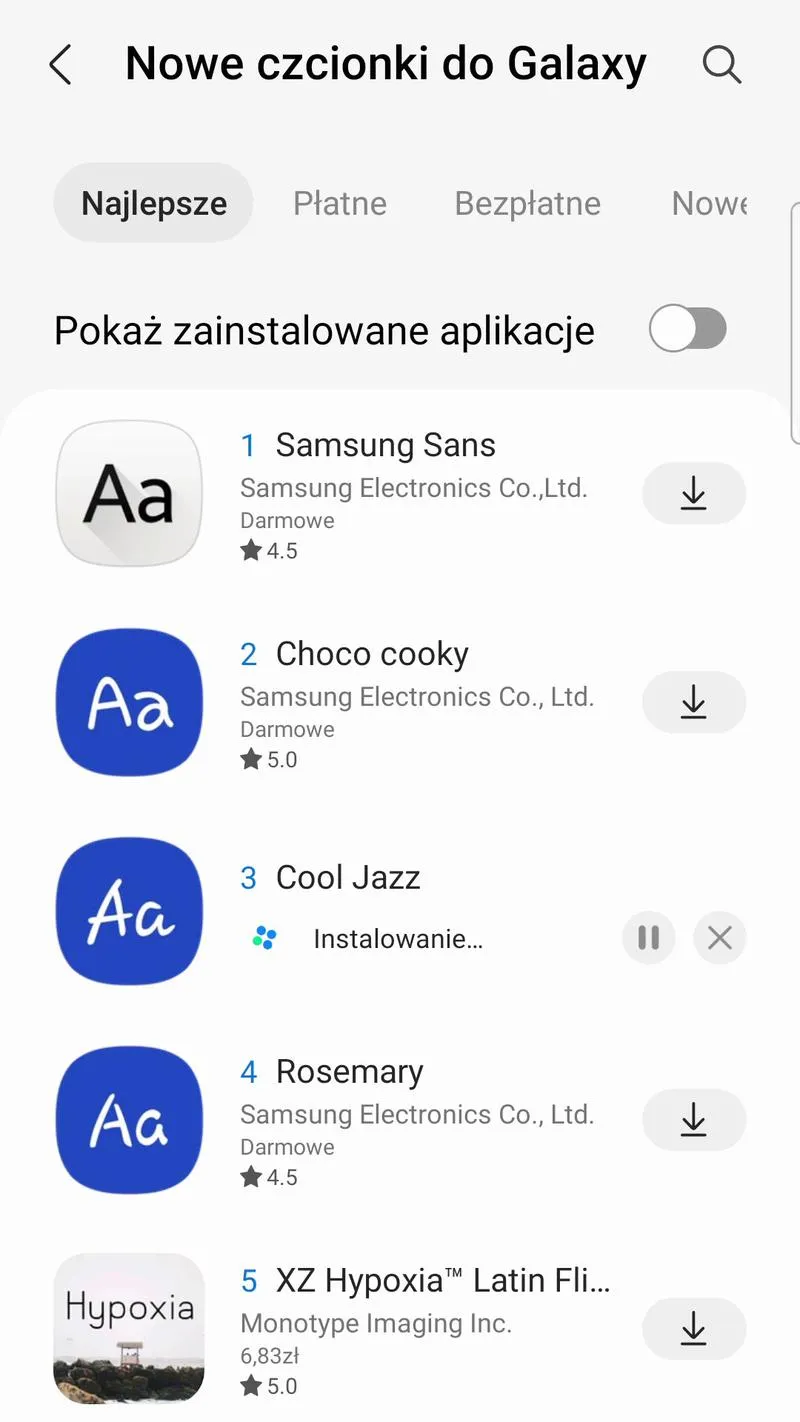
Task: Open the search icon in the top bar
Action: pyautogui.click(x=721, y=64)
